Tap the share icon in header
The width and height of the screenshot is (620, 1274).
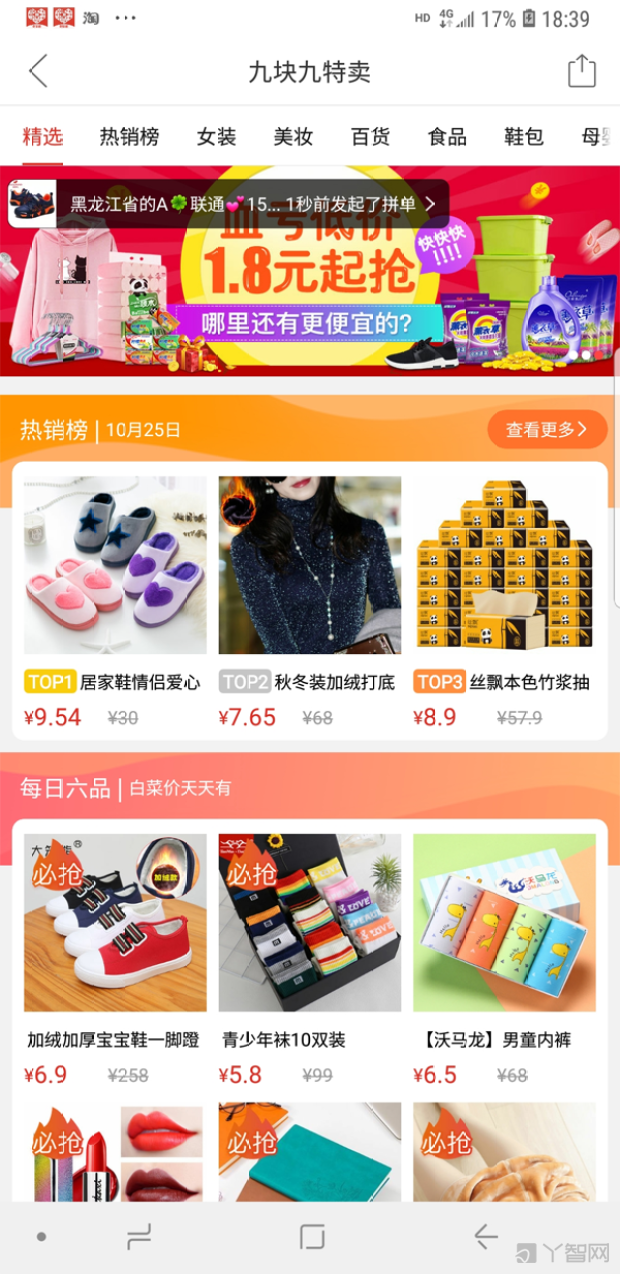pyautogui.click(x=581, y=71)
